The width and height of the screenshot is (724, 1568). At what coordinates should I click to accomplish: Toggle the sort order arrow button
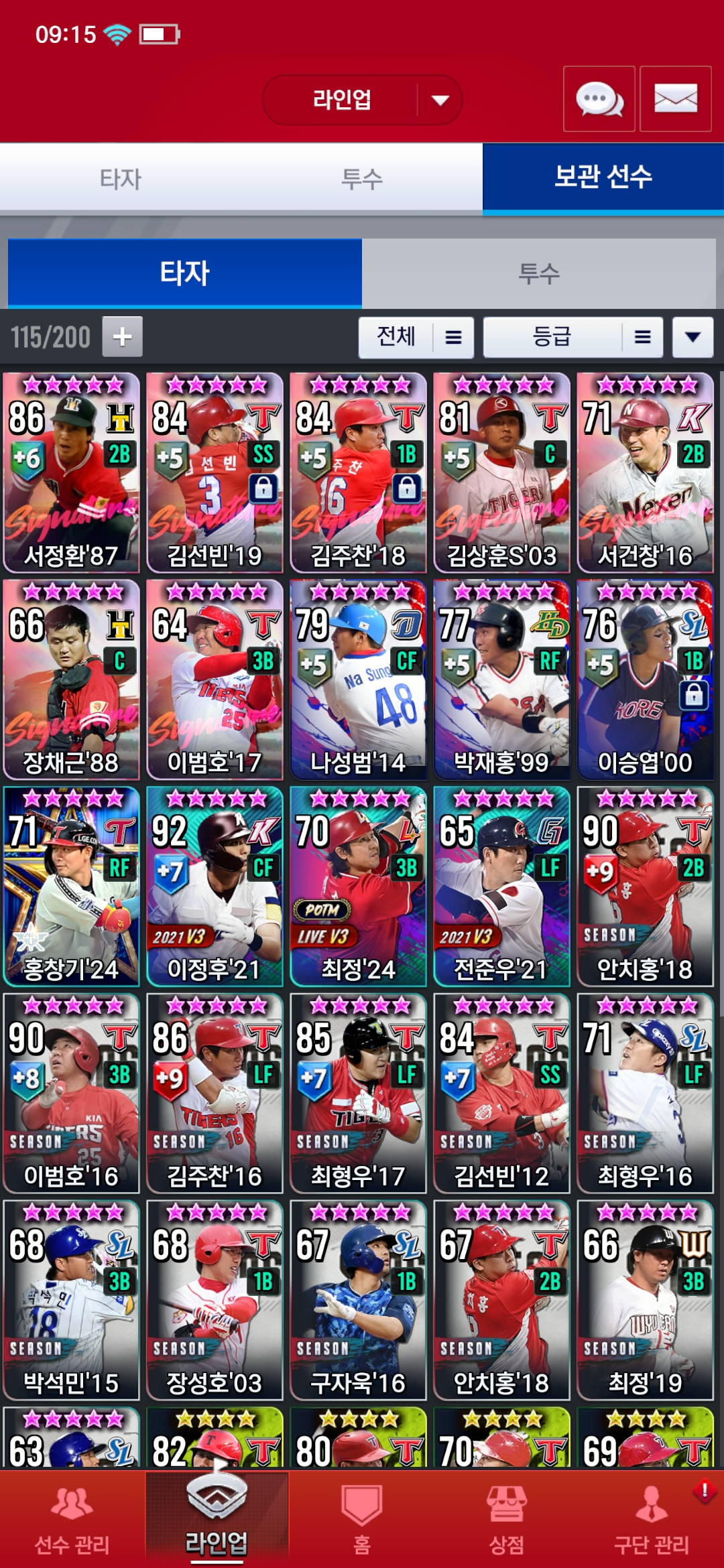[693, 337]
